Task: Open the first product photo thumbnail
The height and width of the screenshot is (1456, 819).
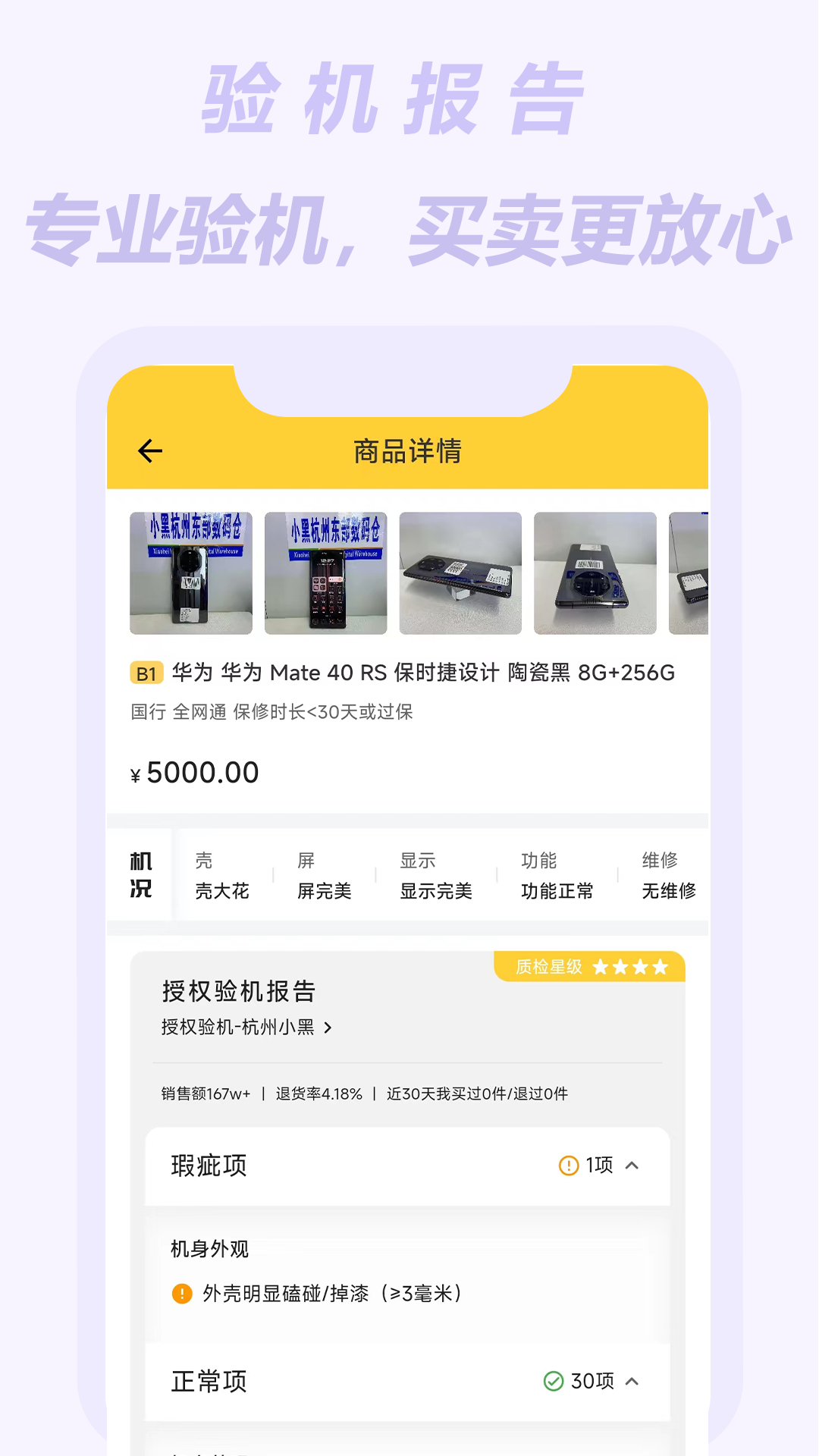Action: pos(190,573)
